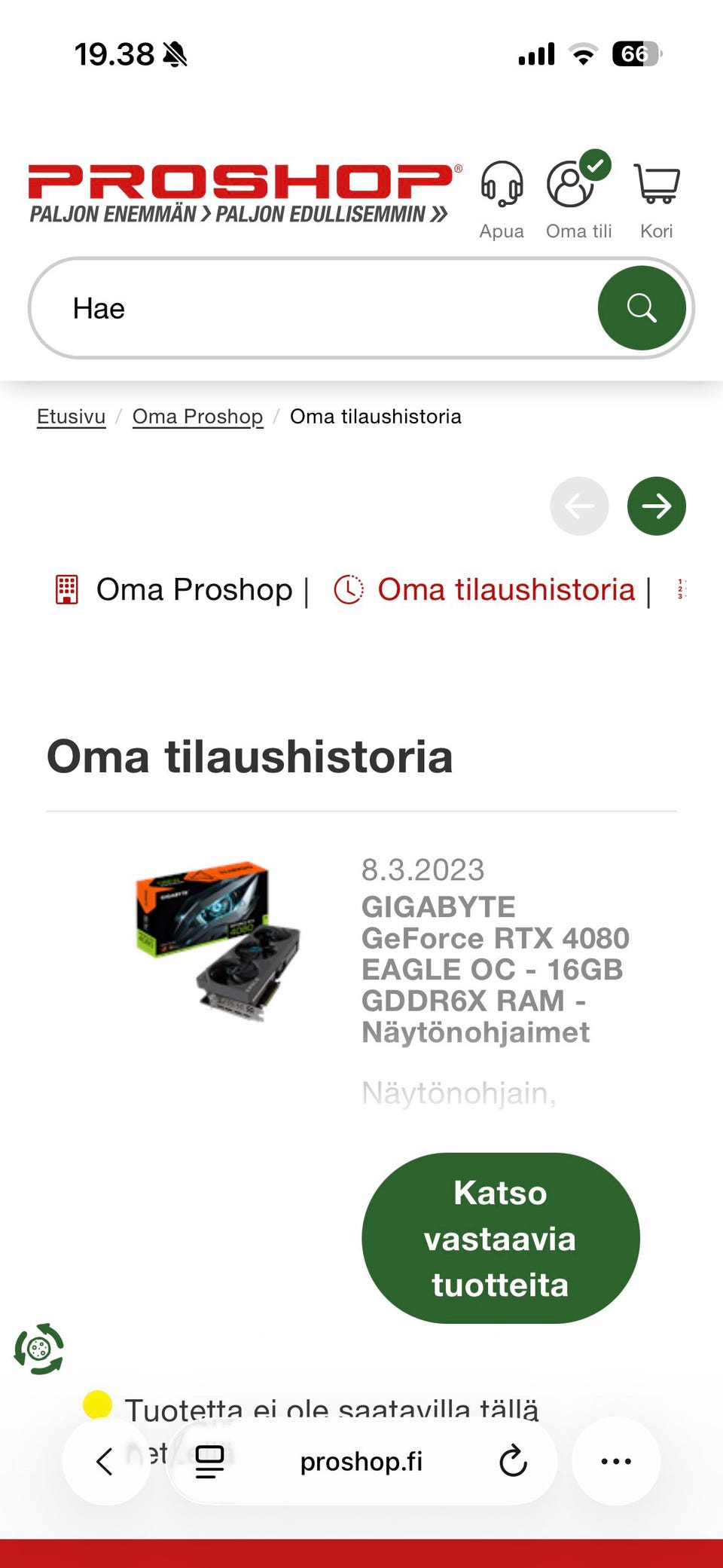Reload the page using the refresh icon
723x1568 pixels.
(513, 1460)
